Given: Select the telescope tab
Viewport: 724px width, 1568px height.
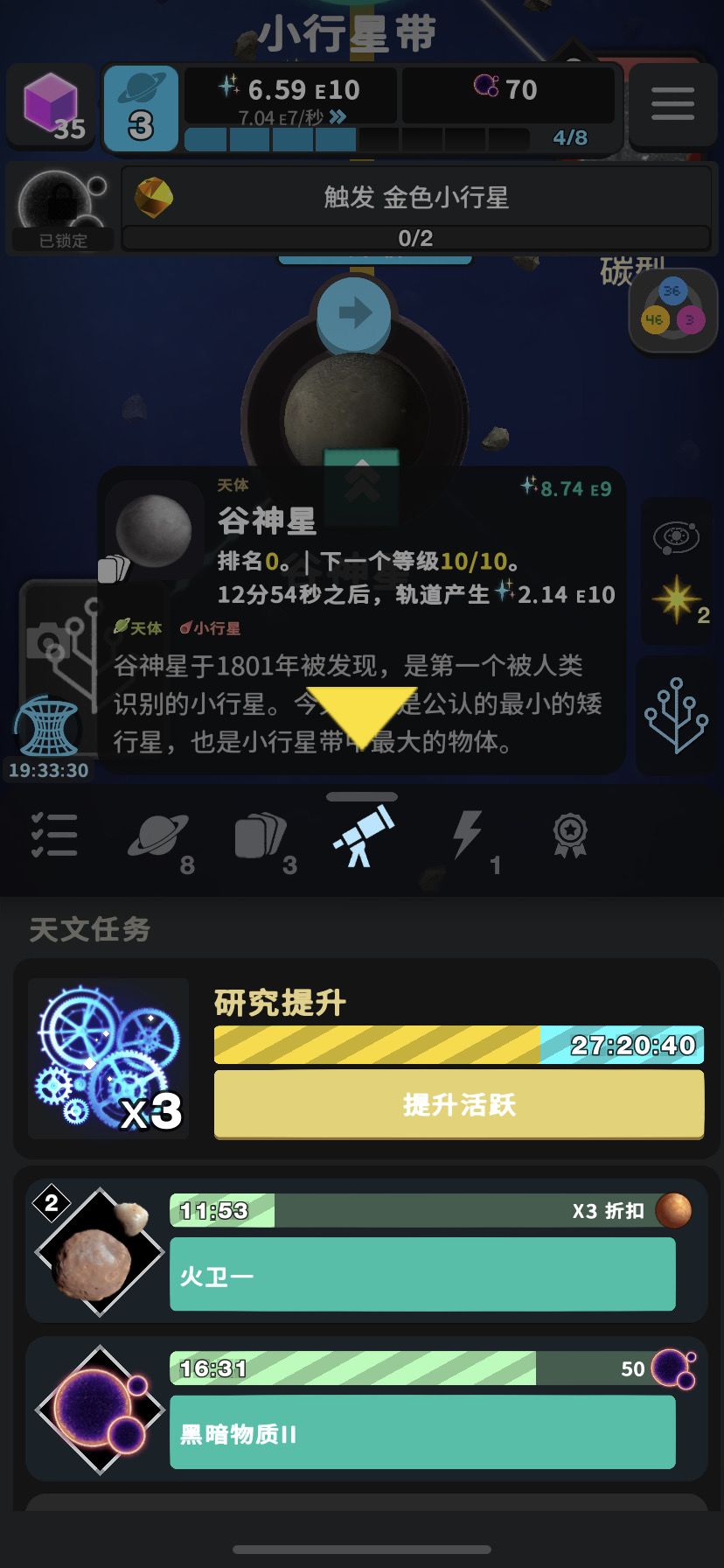Looking at the screenshot, I should pos(364,836).
